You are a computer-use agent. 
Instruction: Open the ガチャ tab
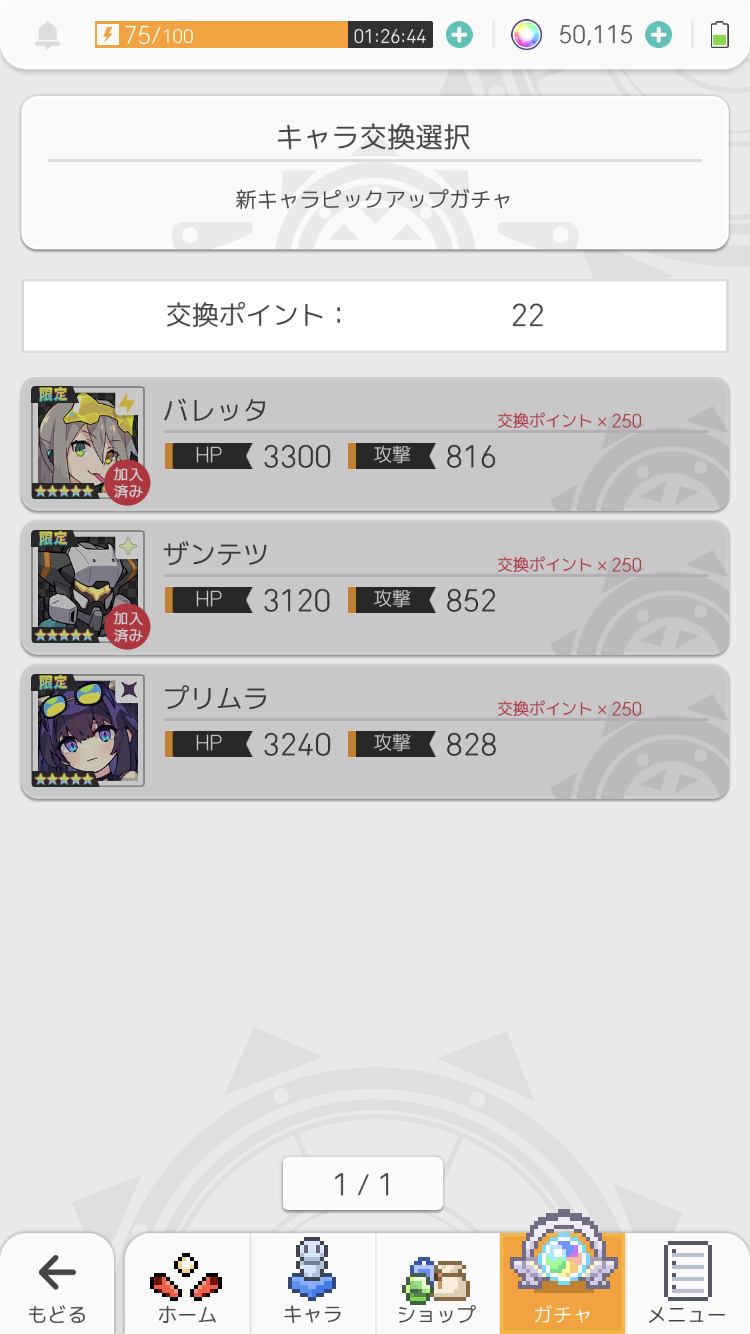pyautogui.click(x=562, y=1285)
